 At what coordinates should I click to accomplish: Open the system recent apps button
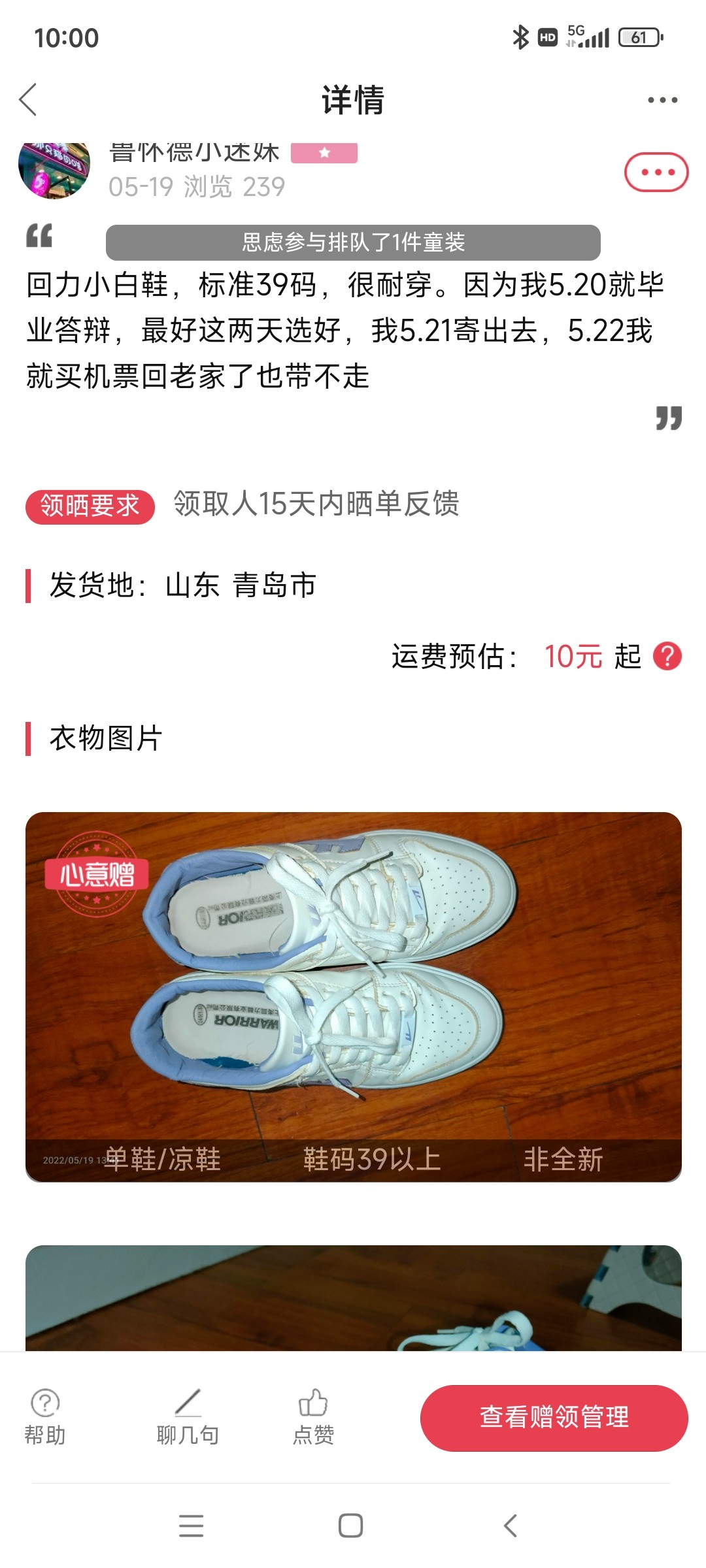[x=191, y=1526]
